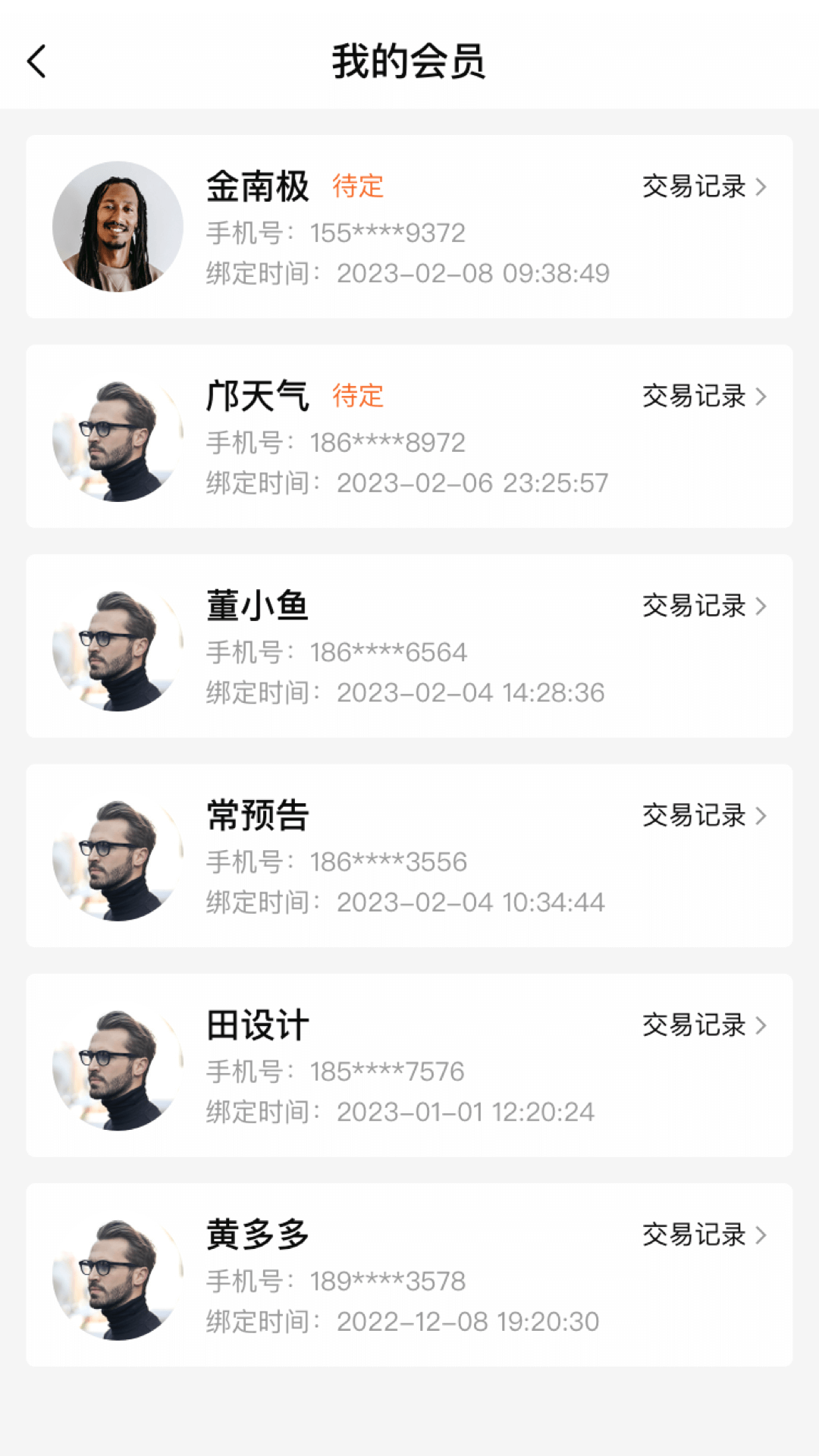Check 交易记录 for 常预告

coord(704,816)
